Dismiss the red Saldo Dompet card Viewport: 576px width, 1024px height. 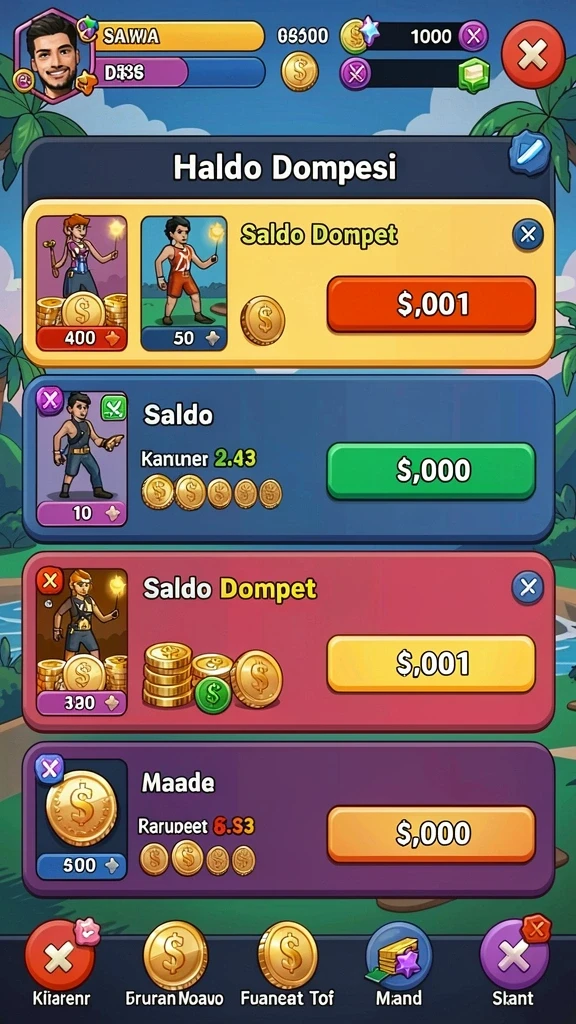[x=528, y=588]
